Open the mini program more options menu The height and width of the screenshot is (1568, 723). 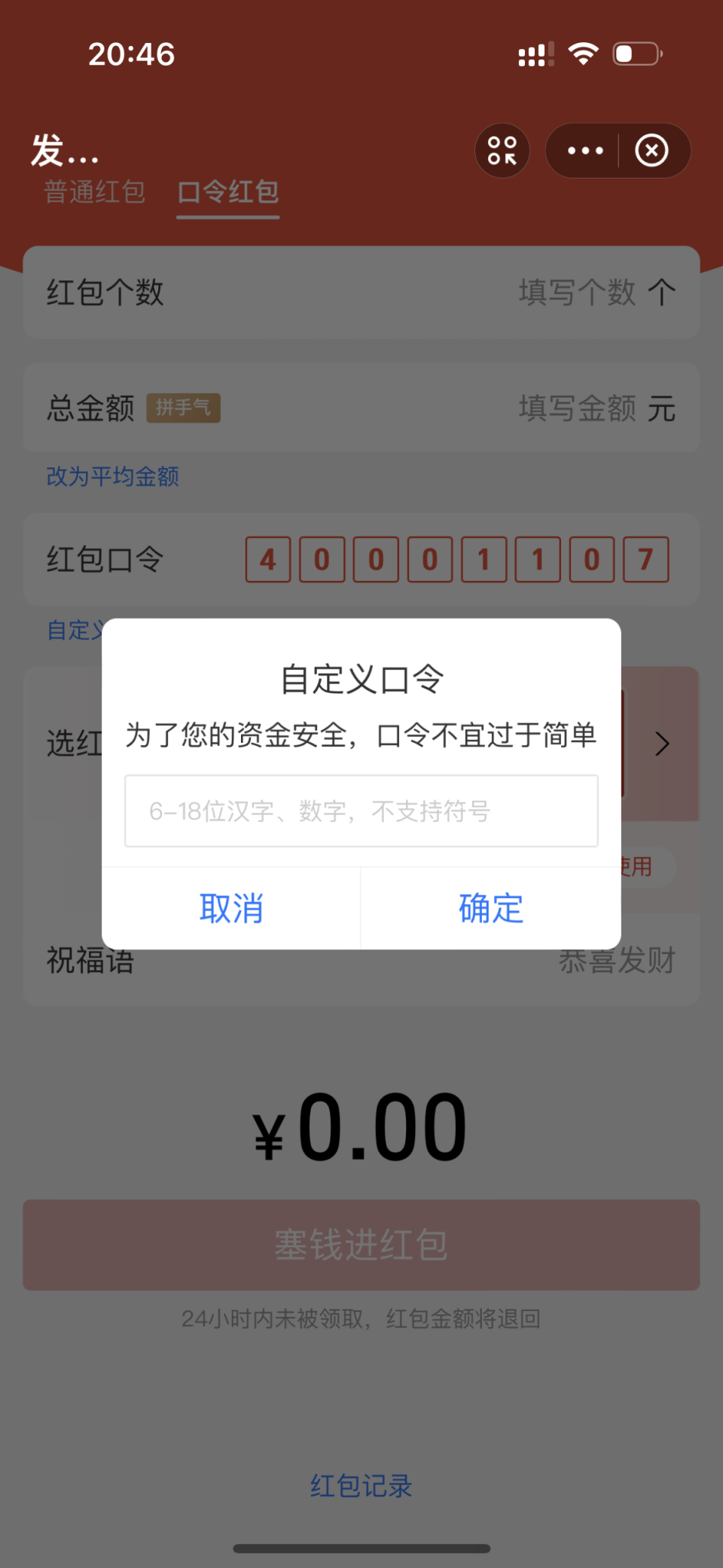click(584, 150)
